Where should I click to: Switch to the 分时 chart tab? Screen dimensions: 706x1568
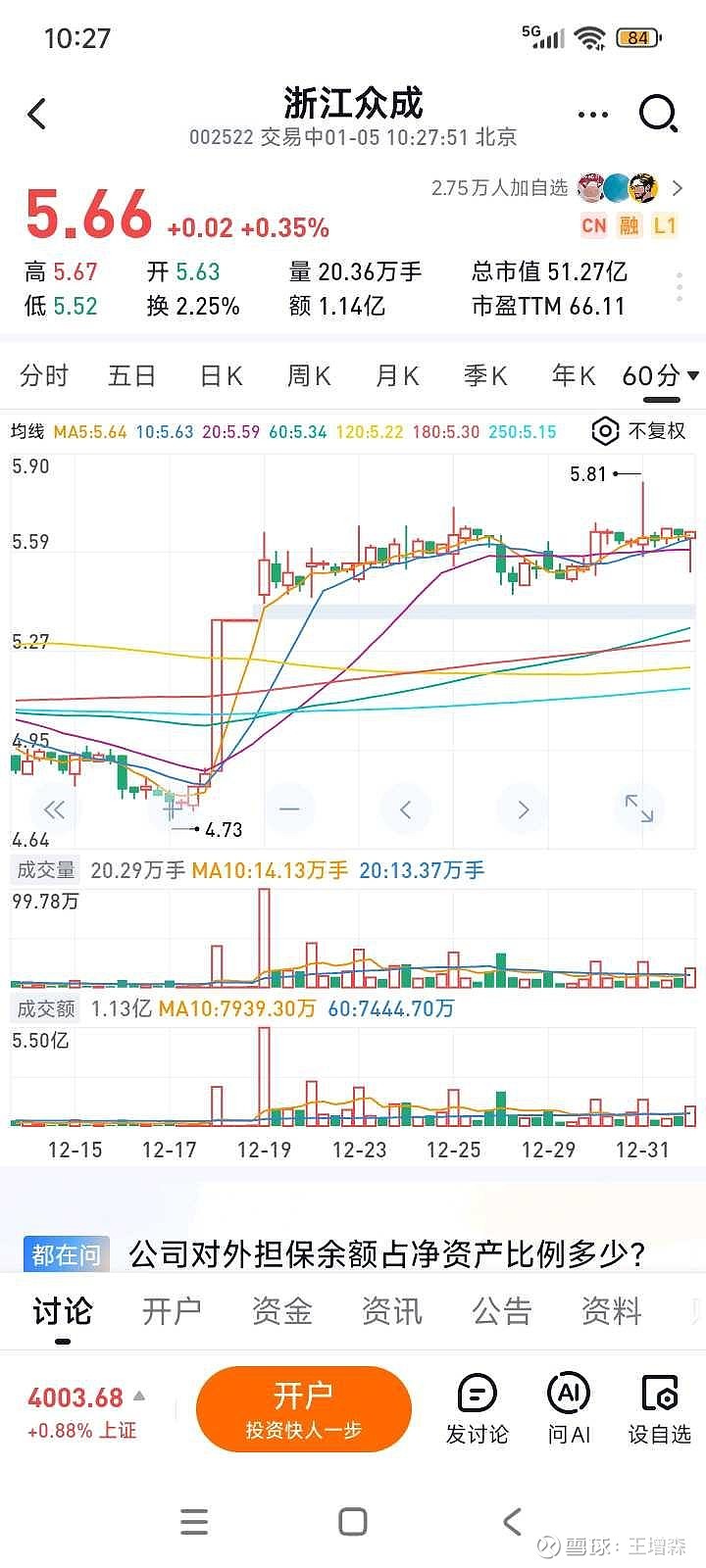44,375
